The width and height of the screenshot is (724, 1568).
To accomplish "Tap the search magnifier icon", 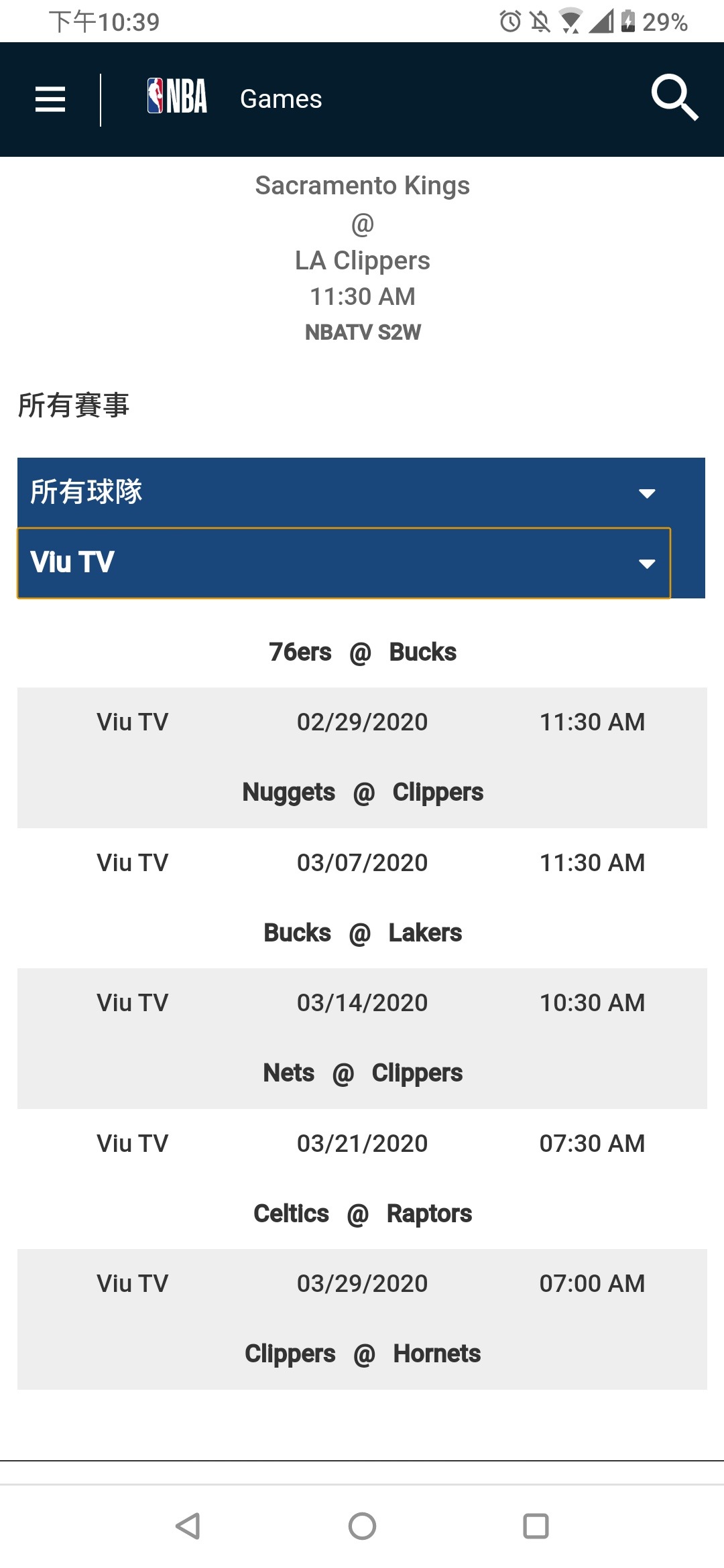I will click(674, 98).
